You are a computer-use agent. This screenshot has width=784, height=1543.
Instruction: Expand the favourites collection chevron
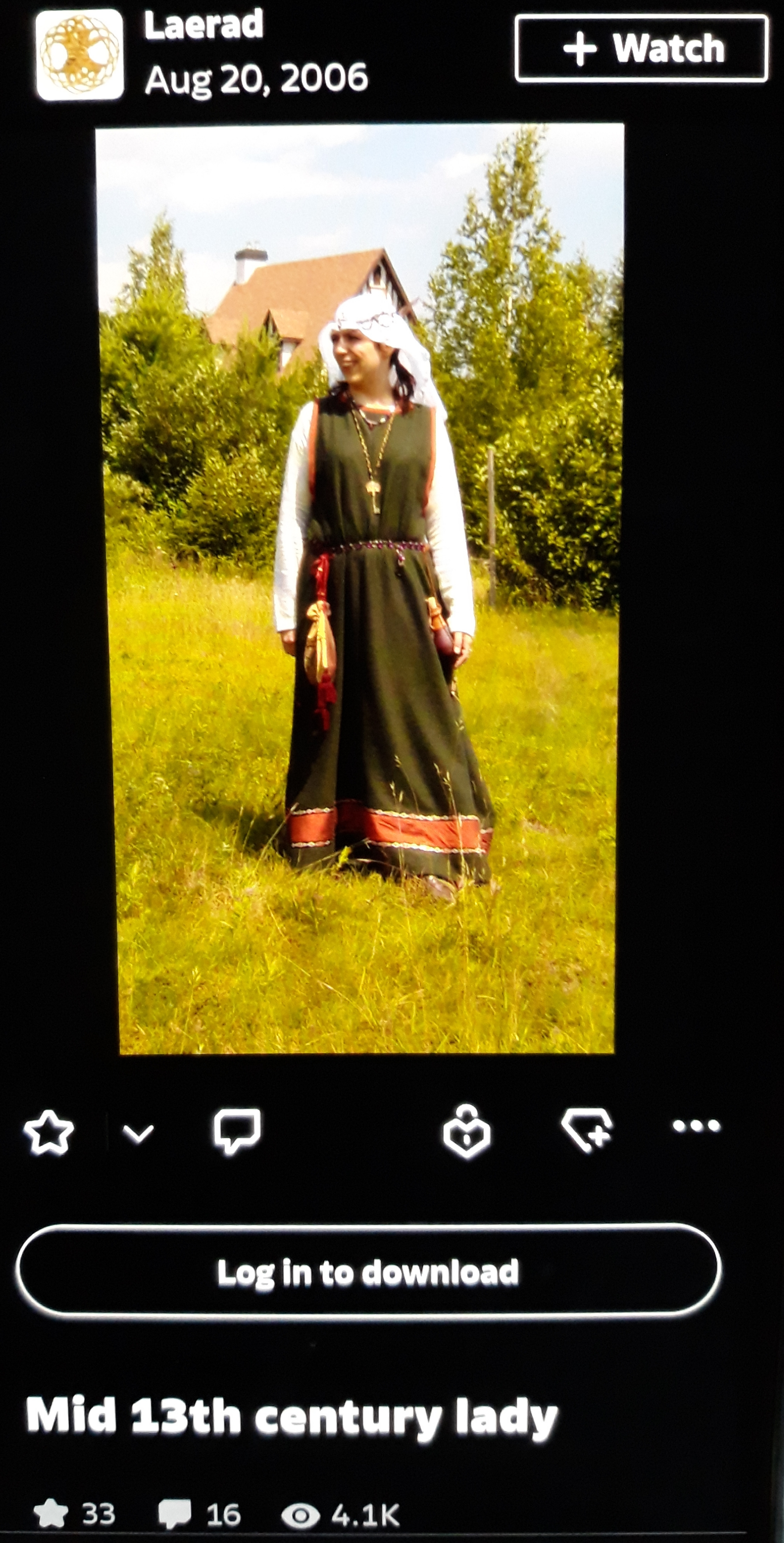[x=138, y=1133]
